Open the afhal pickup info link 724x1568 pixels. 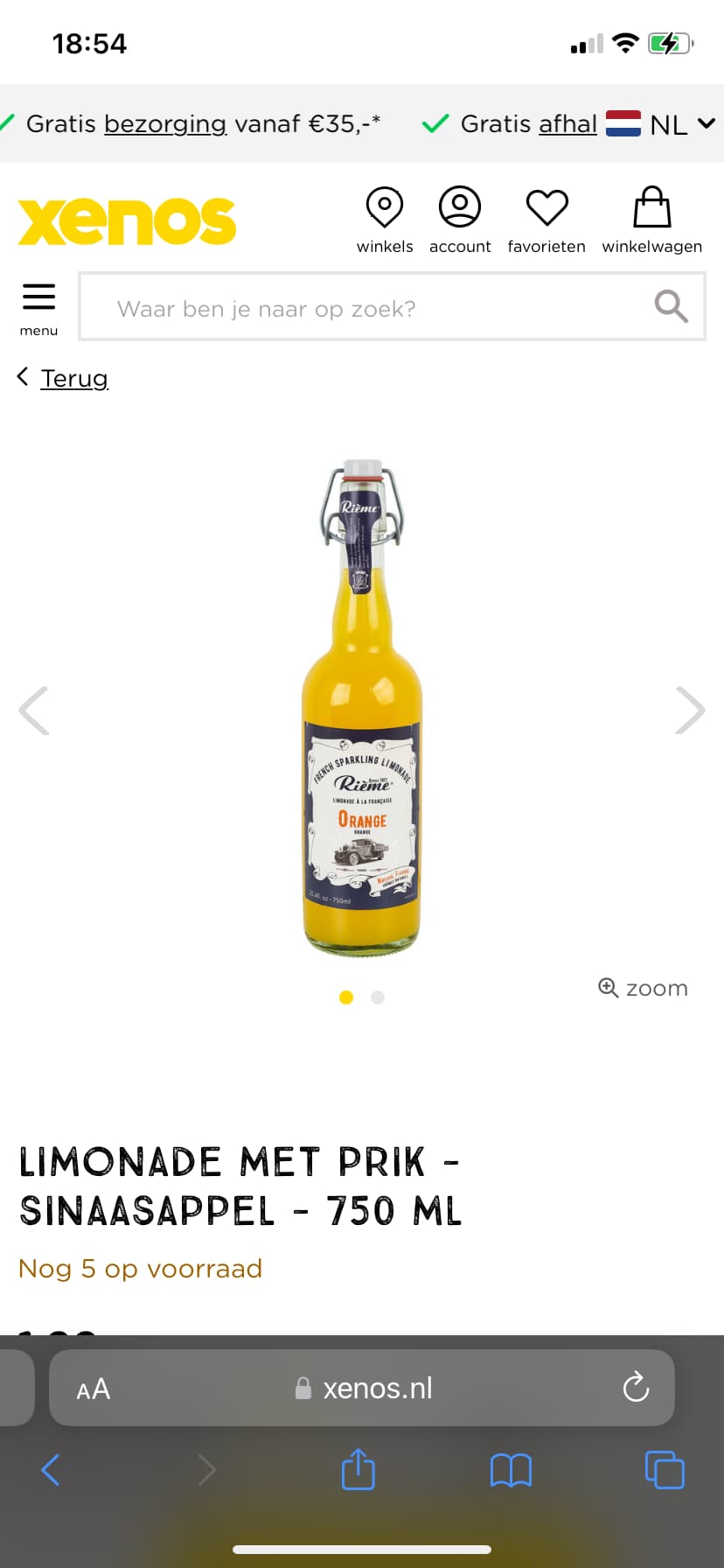coord(567,124)
